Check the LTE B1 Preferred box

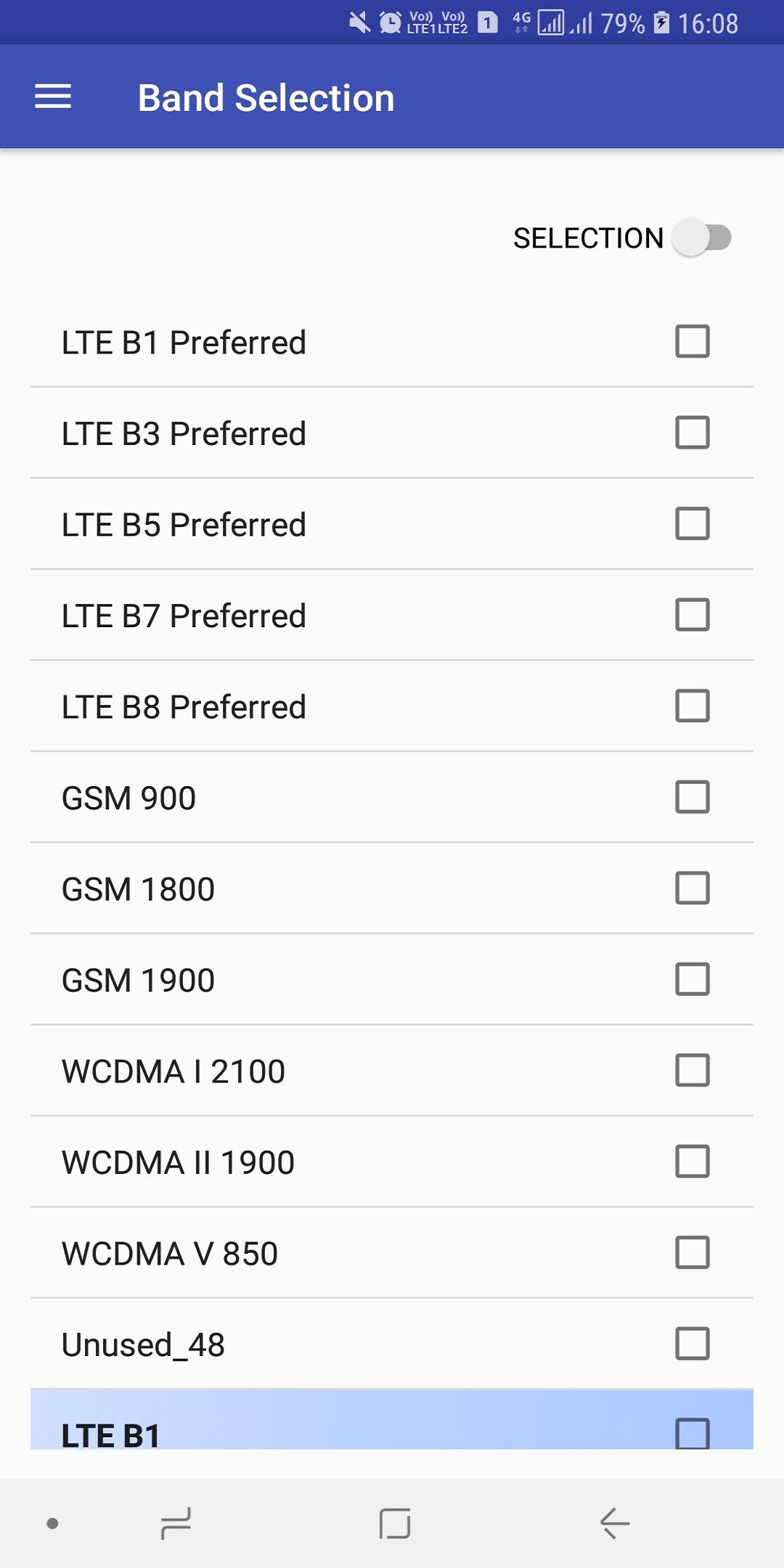point(692,341)
